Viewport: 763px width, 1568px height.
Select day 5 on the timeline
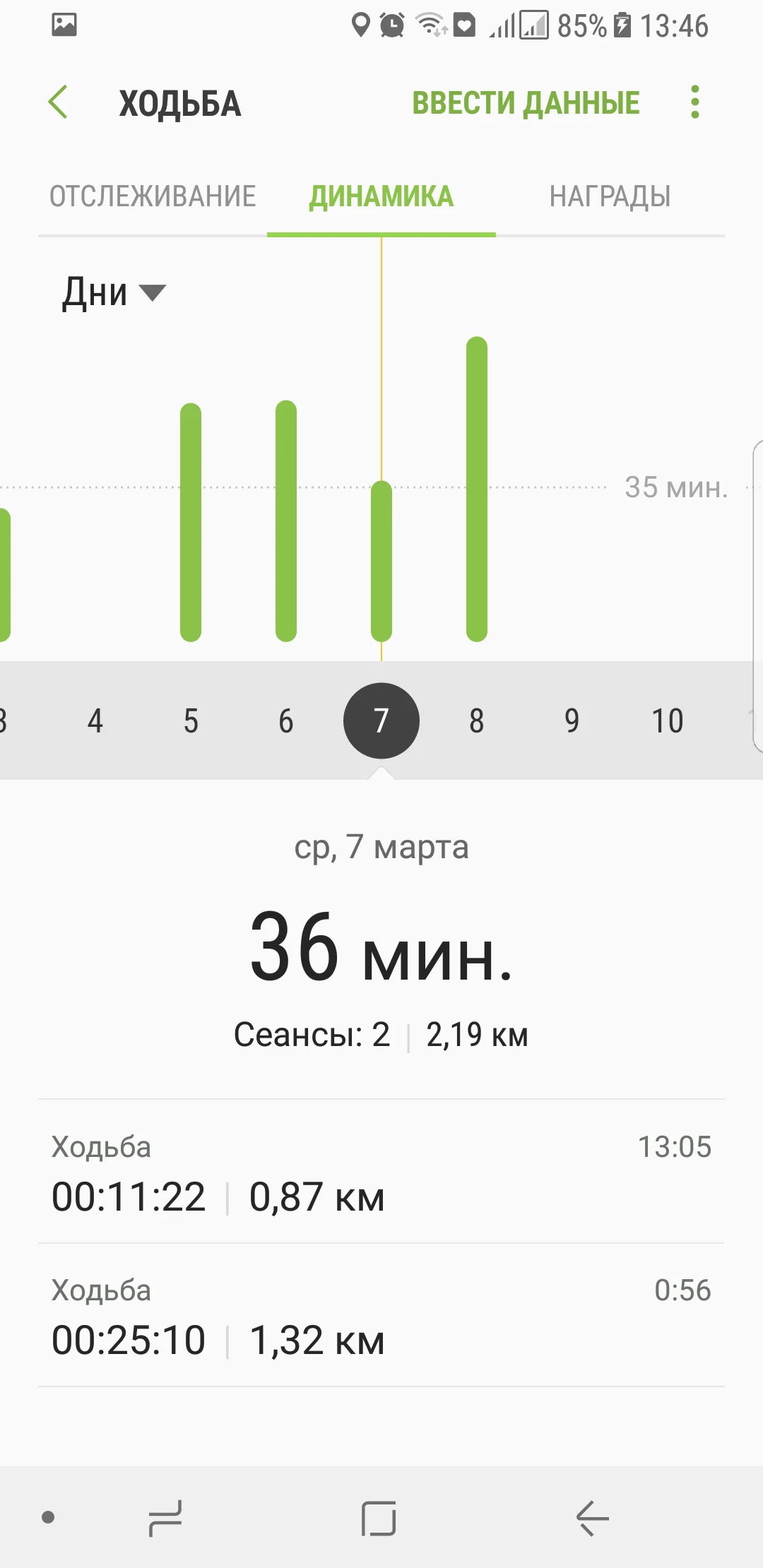tap(191, 721)
